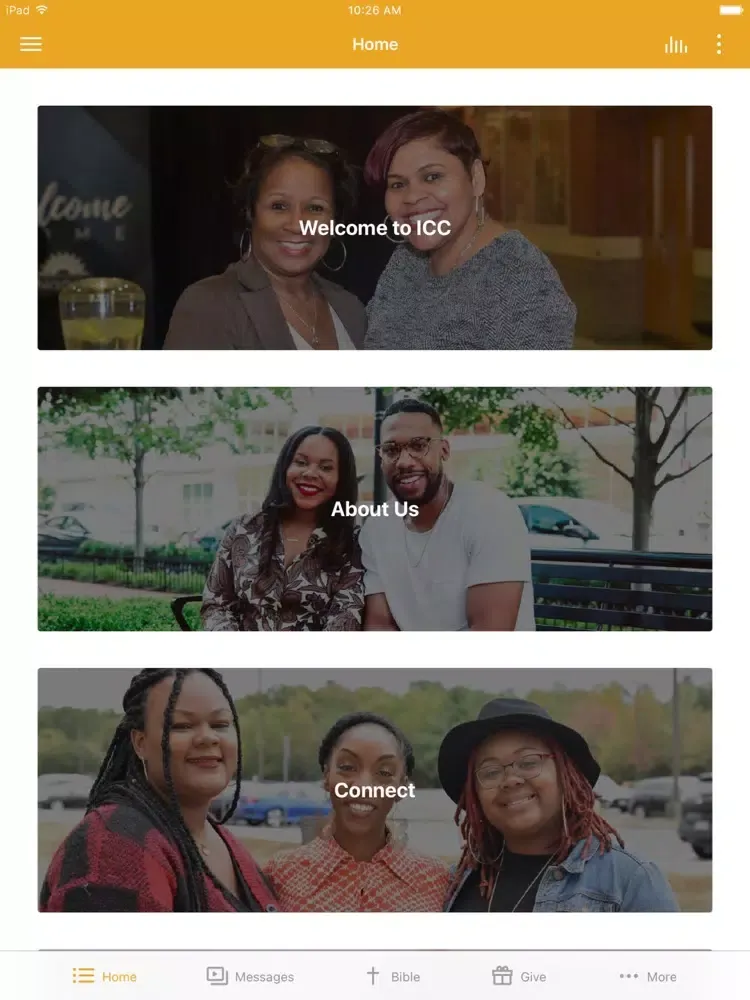
Task: Open the About Us card
Action: point(375,509)
